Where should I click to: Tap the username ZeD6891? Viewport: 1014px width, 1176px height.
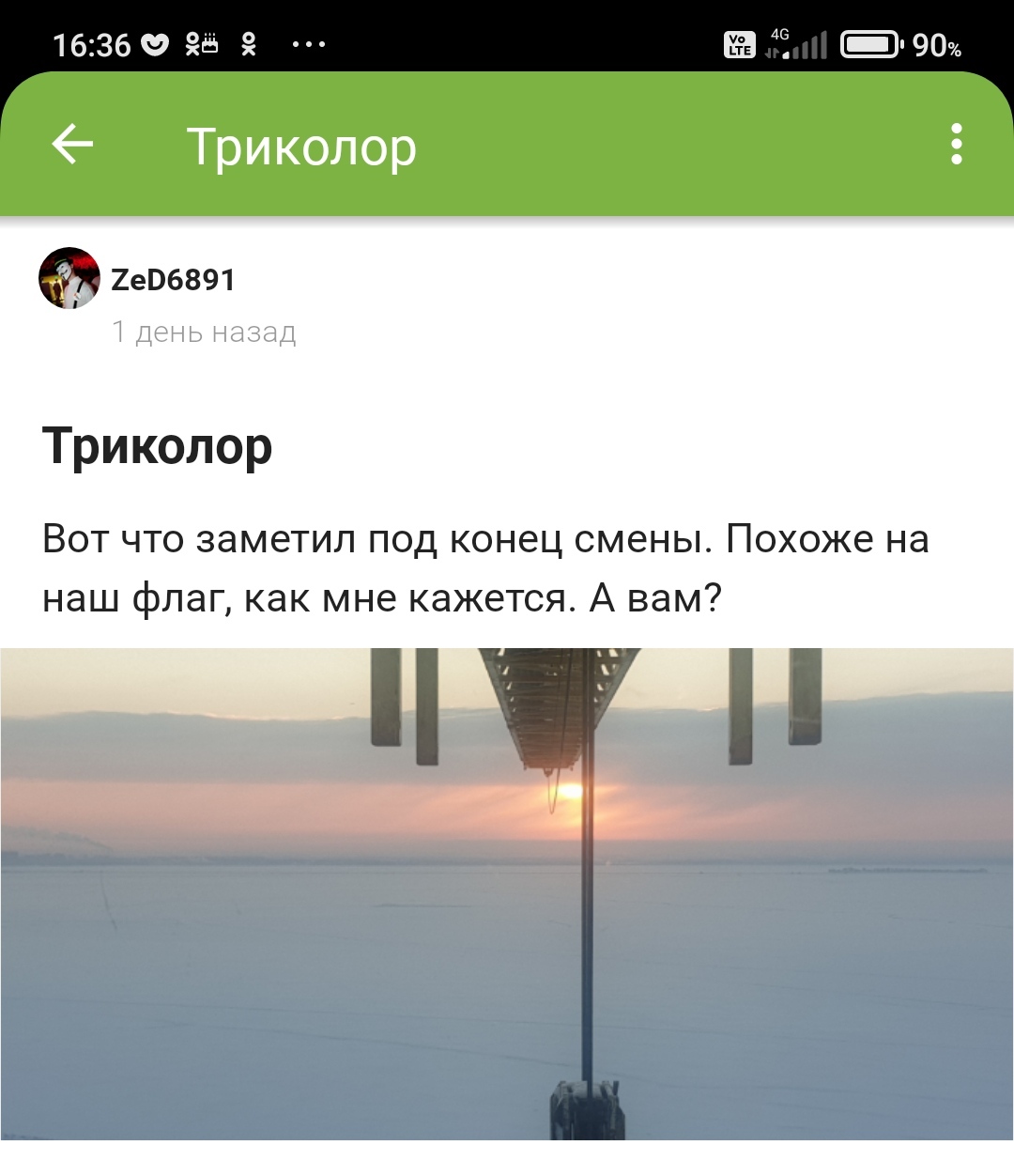coord(173,280)
